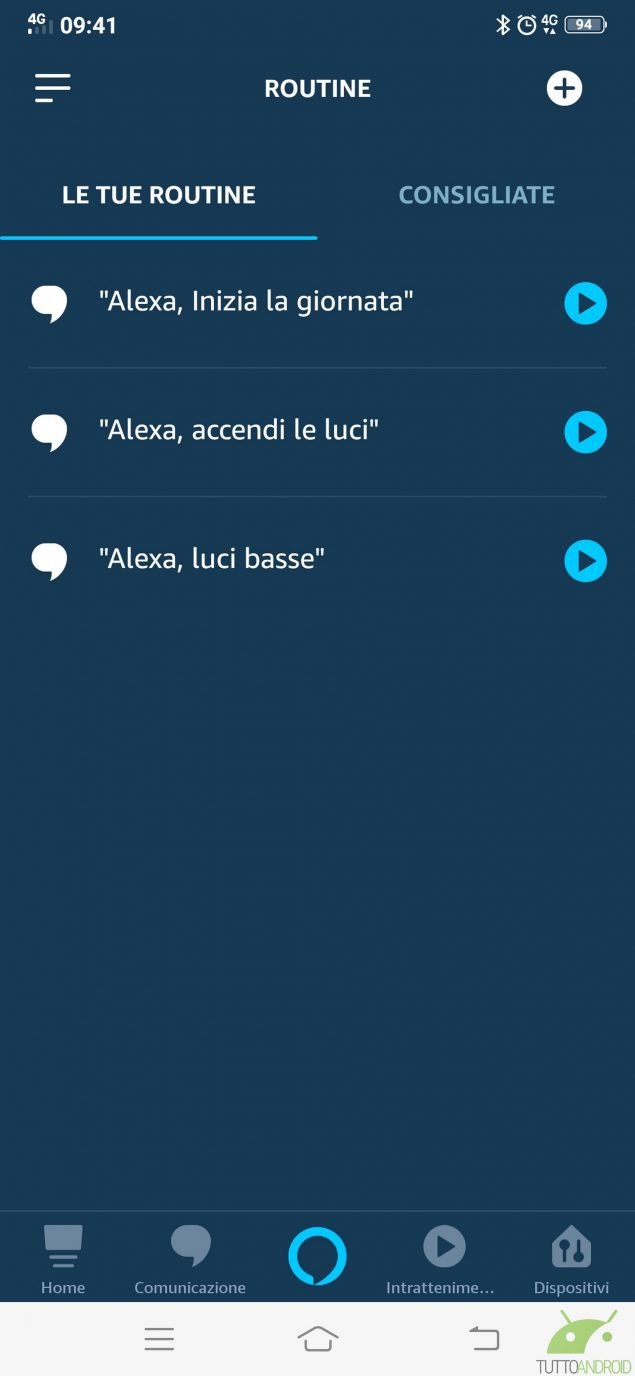The height and width of the screenshot is (1376, 635).
Task: Run the "Alexa, Inizia la giornata" routine
Action: (x=585, y=303)
